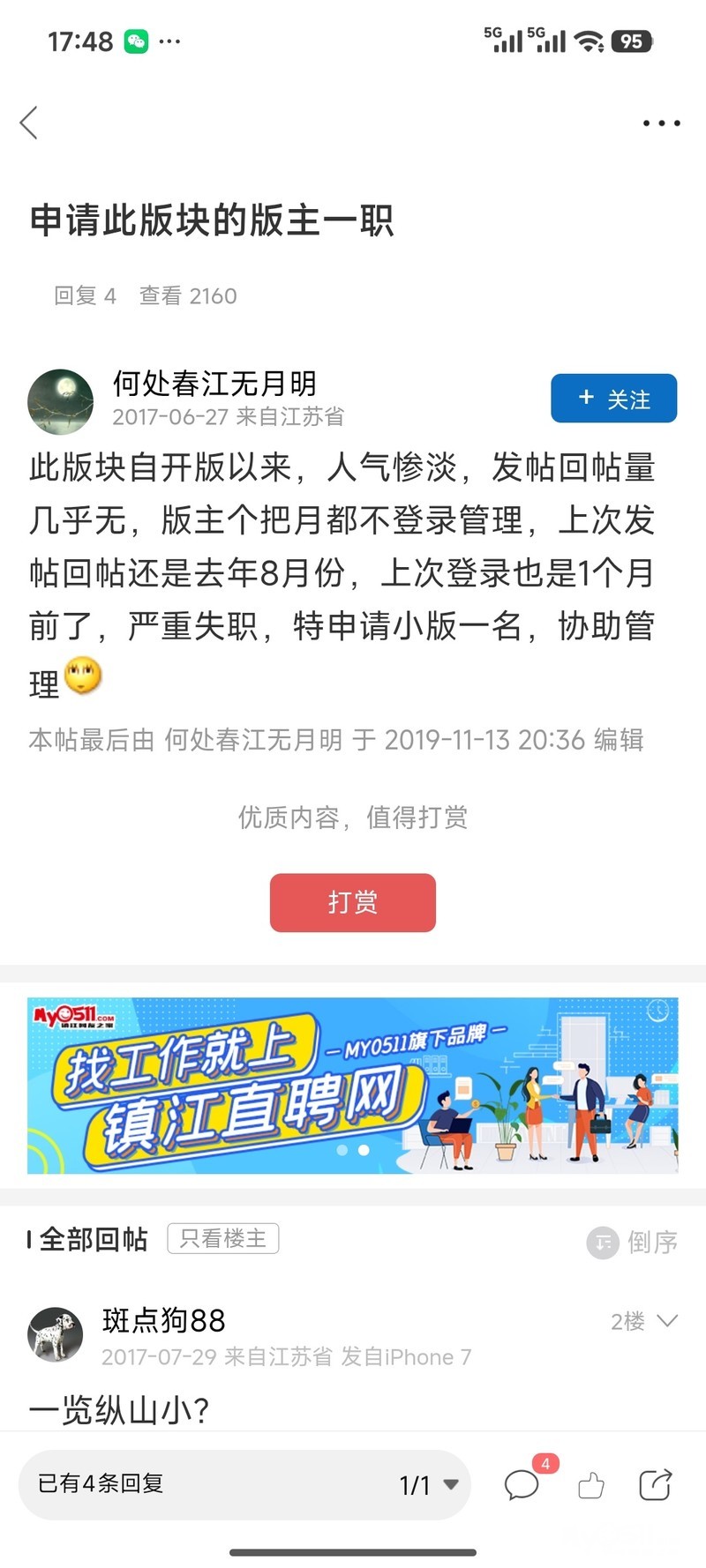Write a reply in 已有4条回复 field

(176, 1483)
